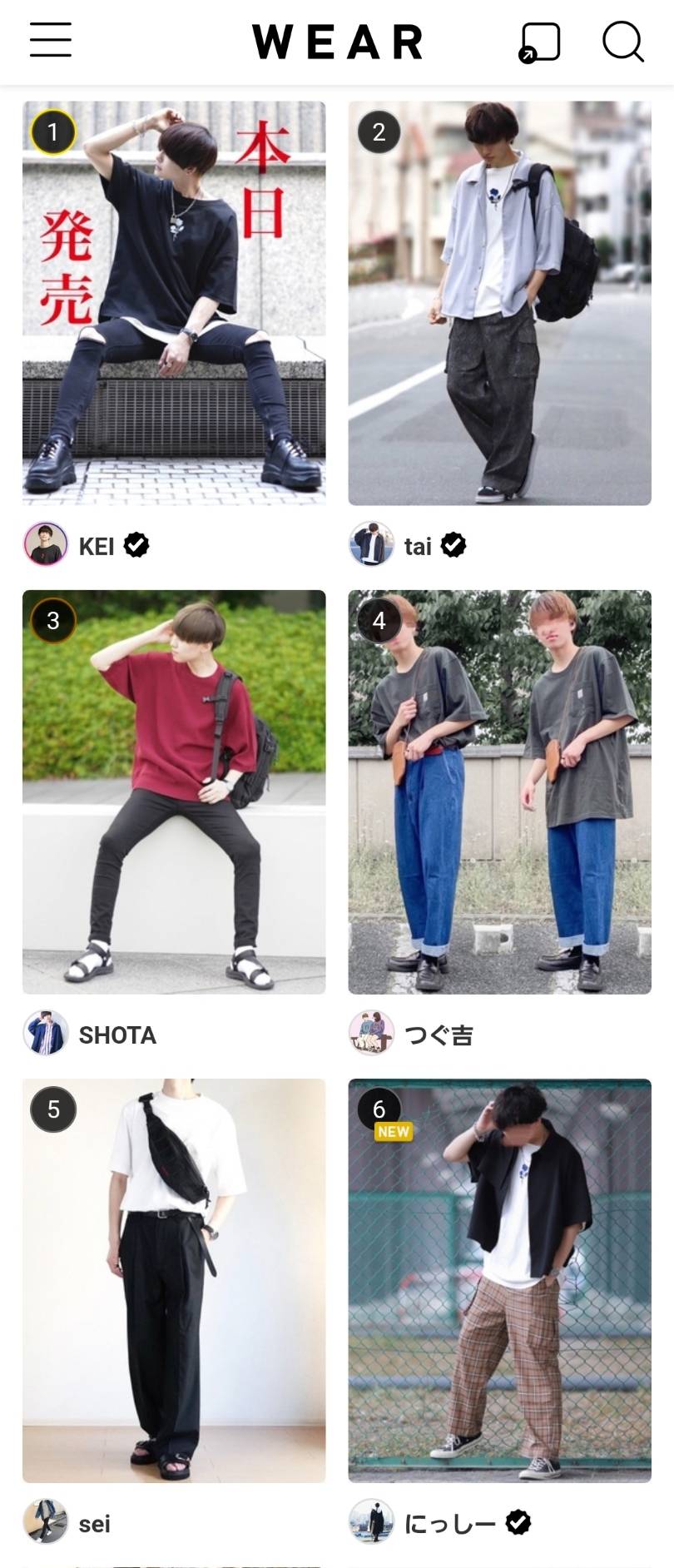This screenshot has height=1568, width=674.
Task: View the rank 6 NEW plaid pants outfit
Action: (499, 1280)
